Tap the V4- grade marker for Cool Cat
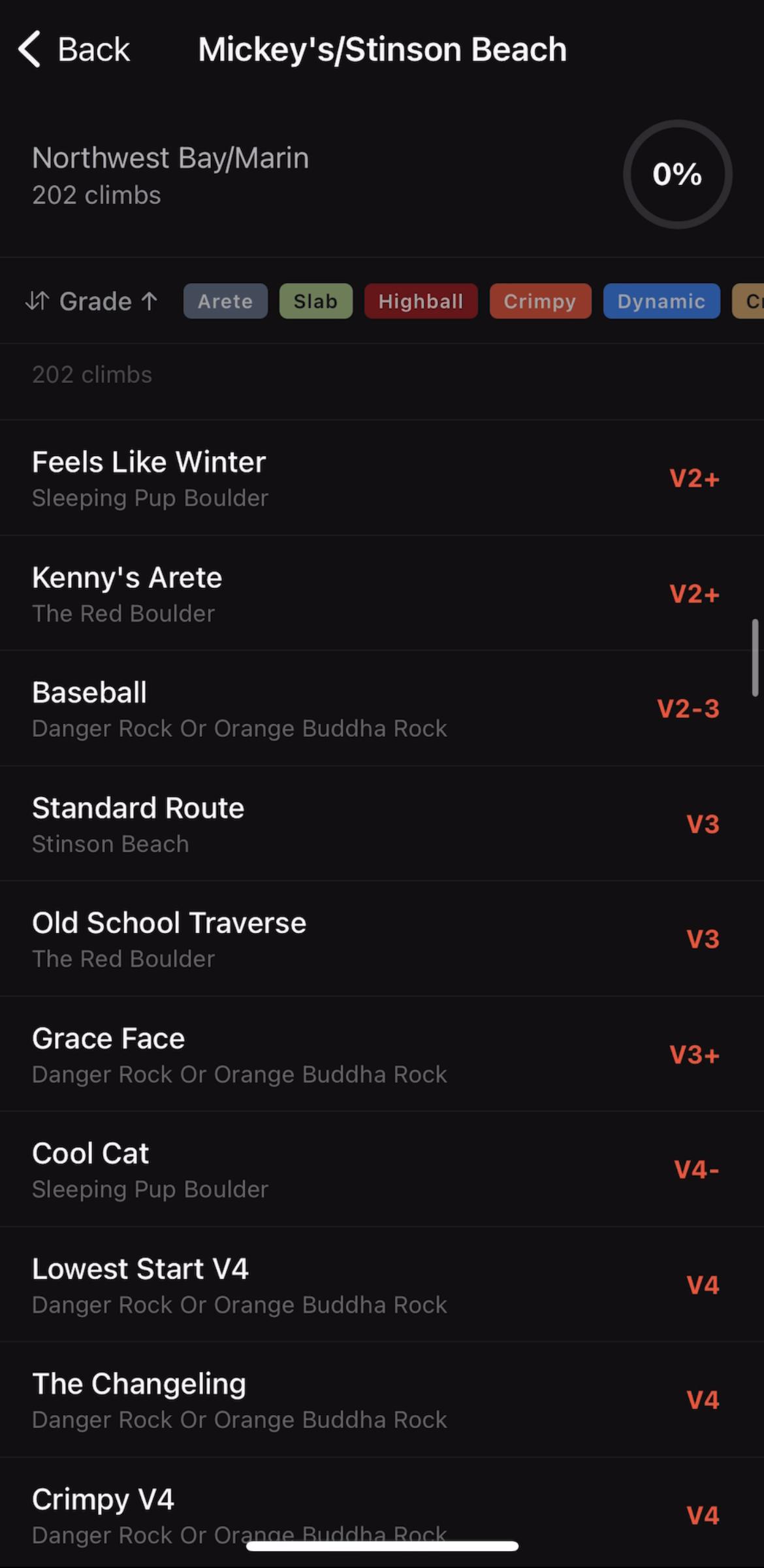The height and width of the screenshot is (1568, 764). 694,1169
